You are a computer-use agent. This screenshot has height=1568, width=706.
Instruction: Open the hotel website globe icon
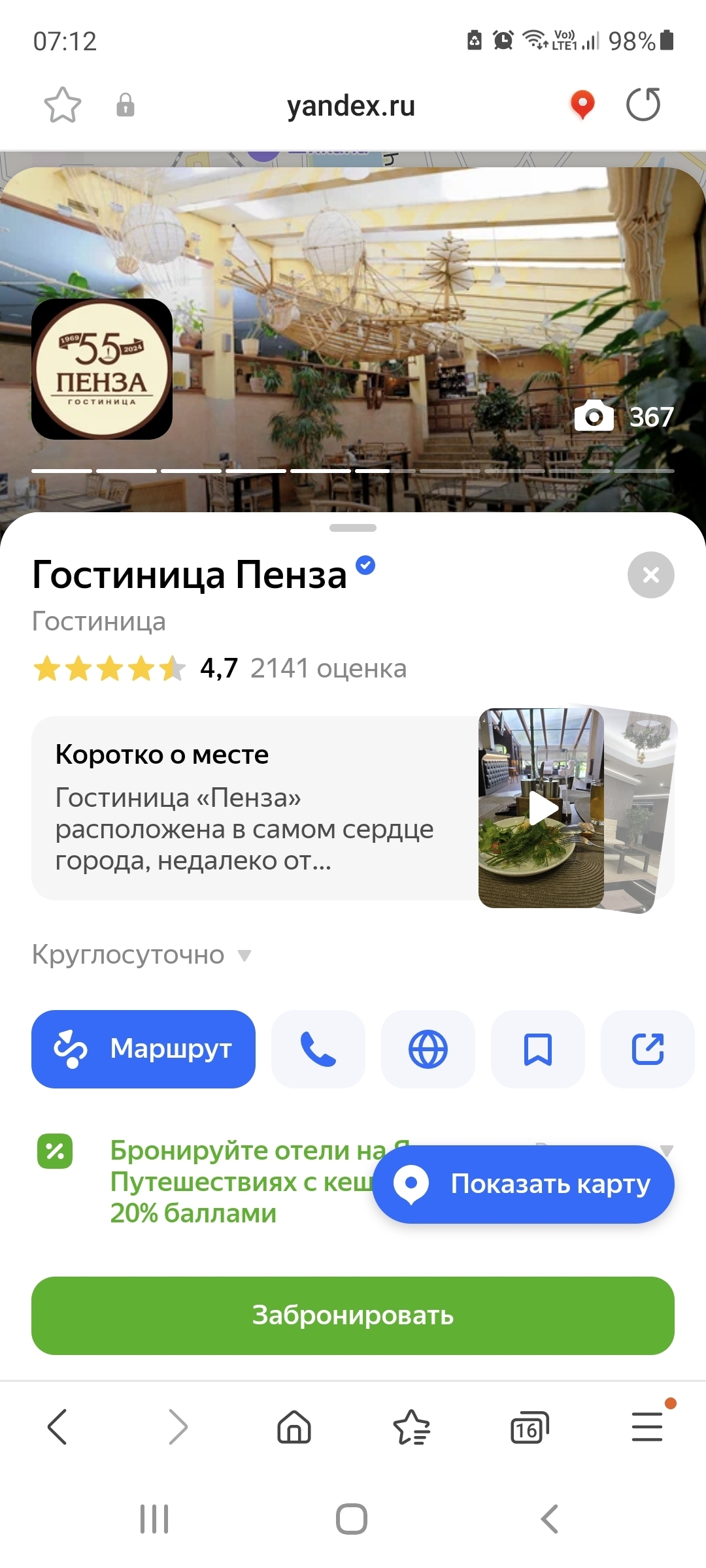pos(428,1049)
